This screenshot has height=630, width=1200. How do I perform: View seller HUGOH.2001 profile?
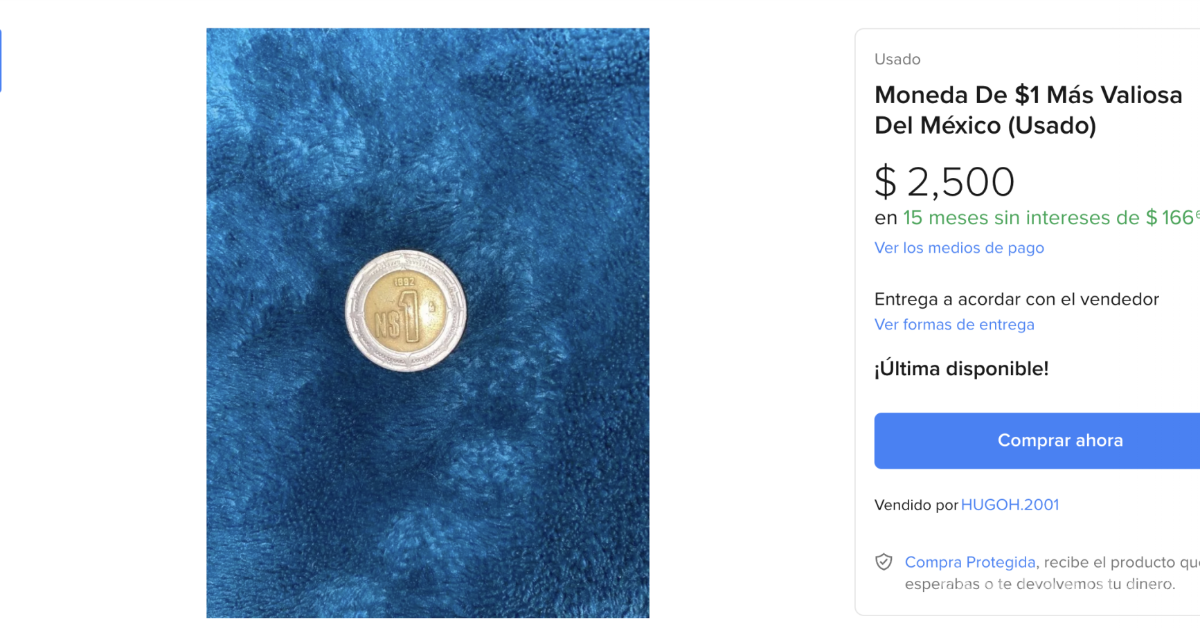tap(1009, 505)
